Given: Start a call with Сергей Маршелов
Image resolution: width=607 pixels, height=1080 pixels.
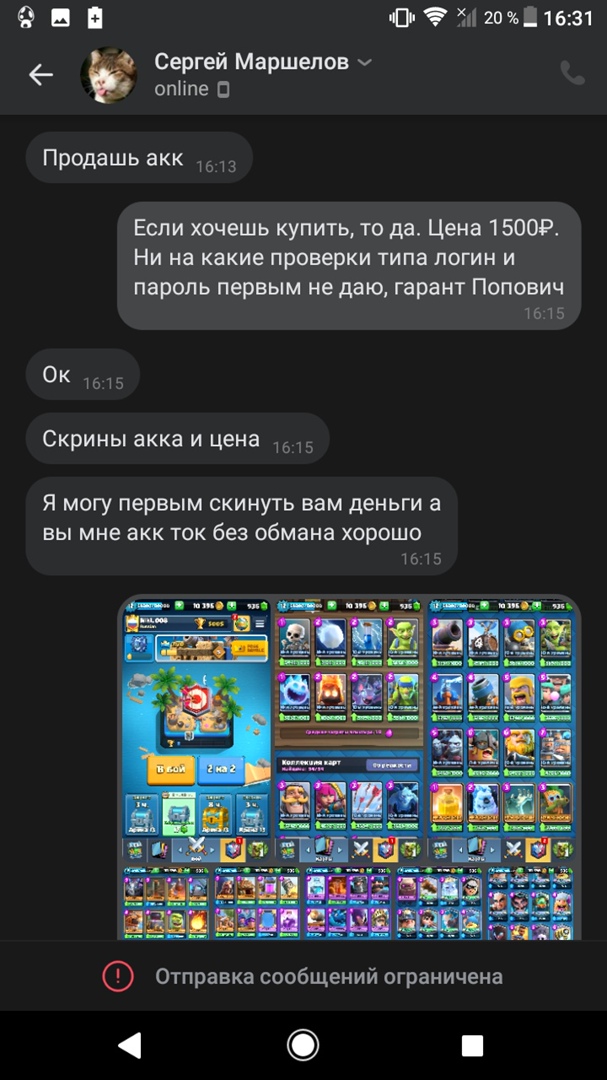Looking at the screenshot, I should tap(572, 74).
